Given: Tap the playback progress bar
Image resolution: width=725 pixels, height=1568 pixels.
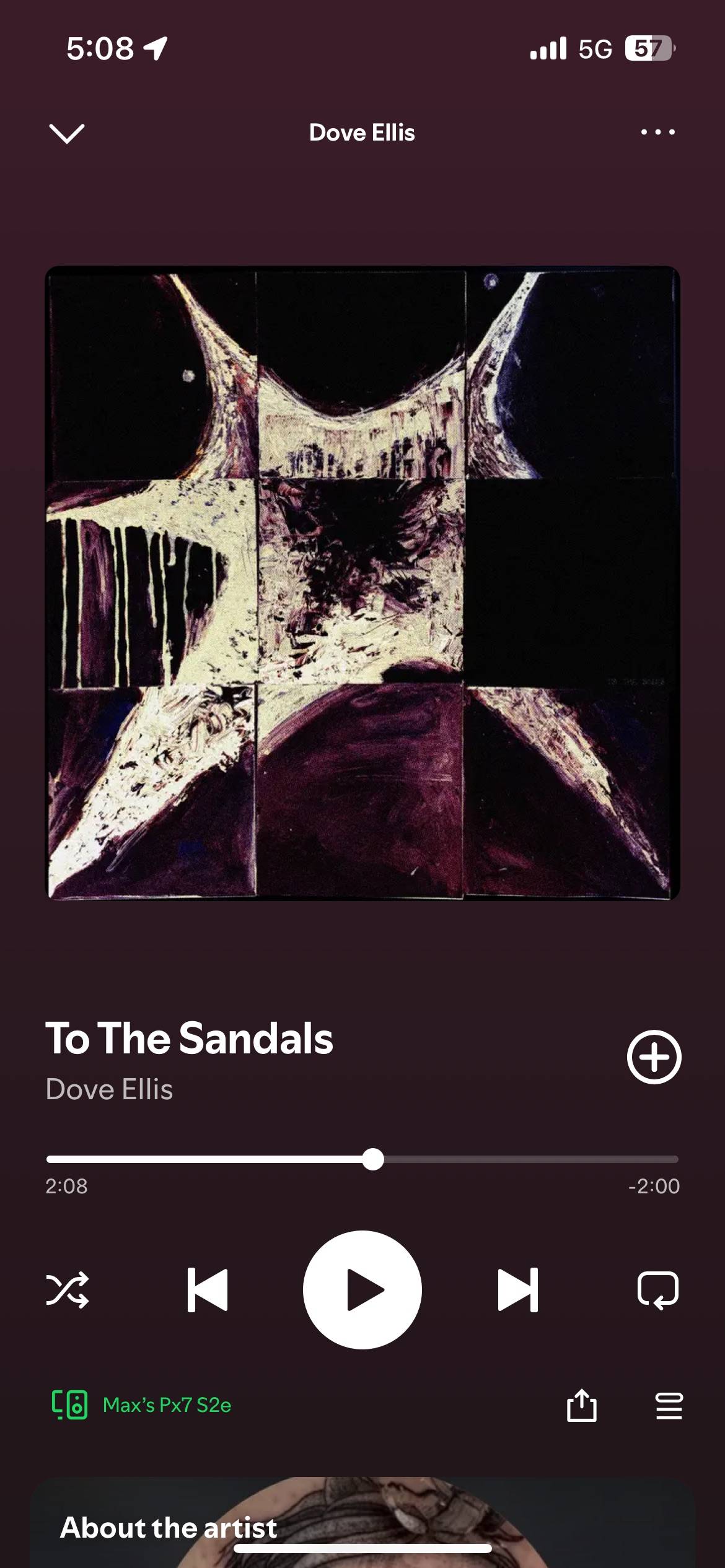Looking at the screenshot, I should [x=362, y=1159].
